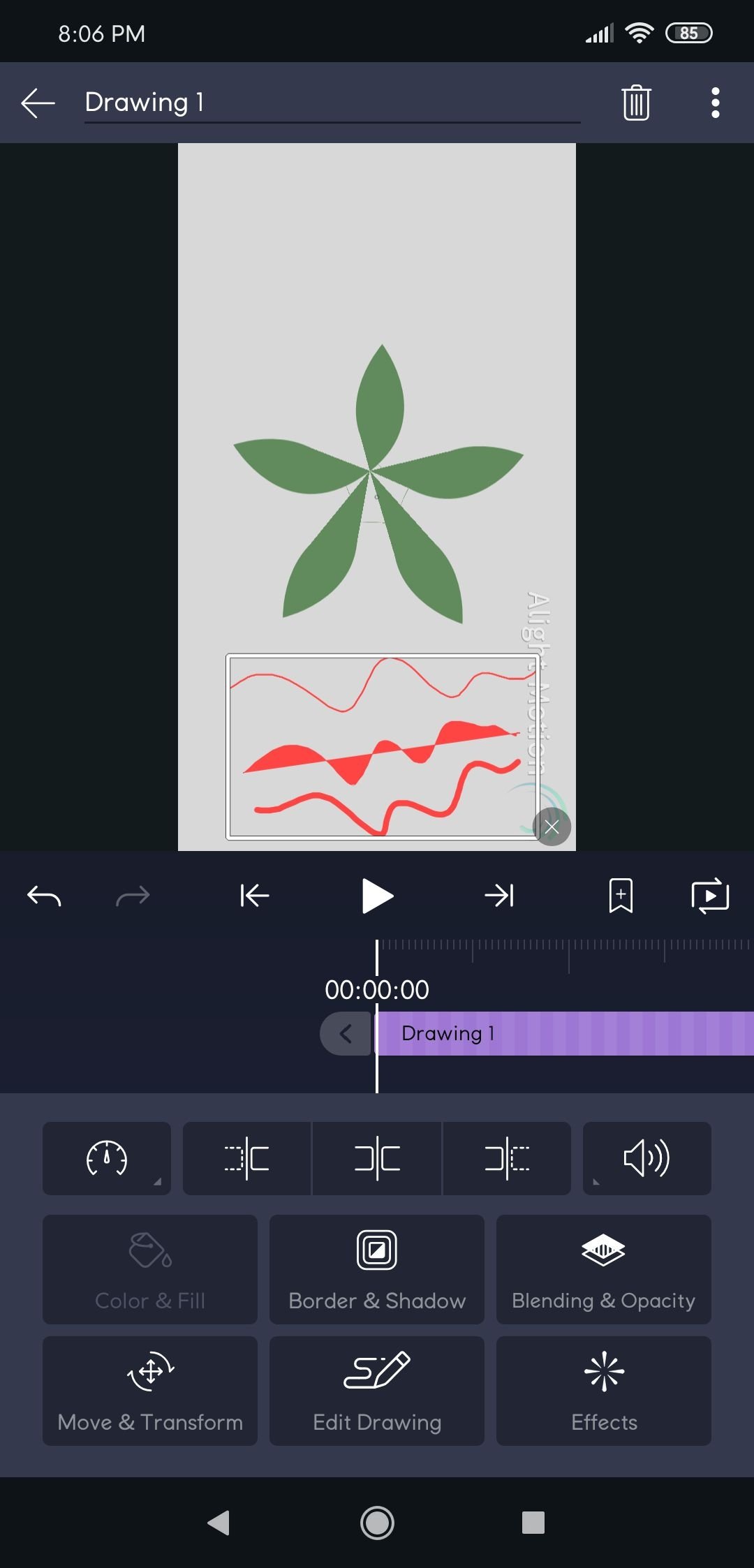Screen dimensions: 754x1568
Task: Delete this layer with the trash icon
Action: pyautogui.click(x=636, y=103)
